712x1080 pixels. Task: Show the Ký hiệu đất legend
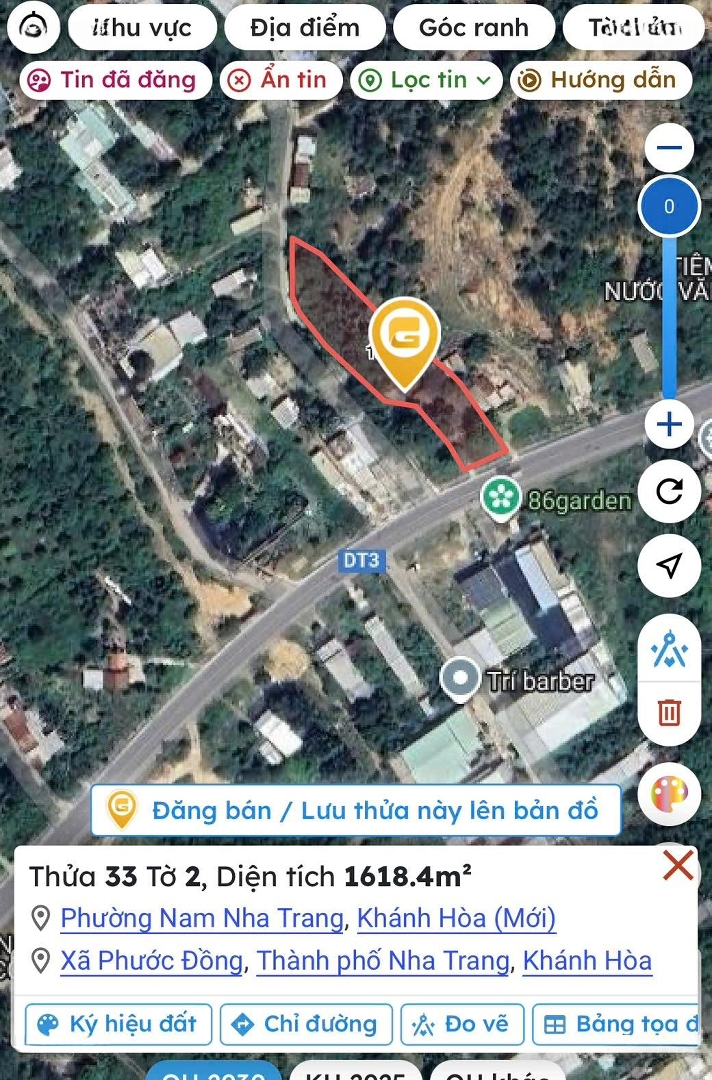119,1024
